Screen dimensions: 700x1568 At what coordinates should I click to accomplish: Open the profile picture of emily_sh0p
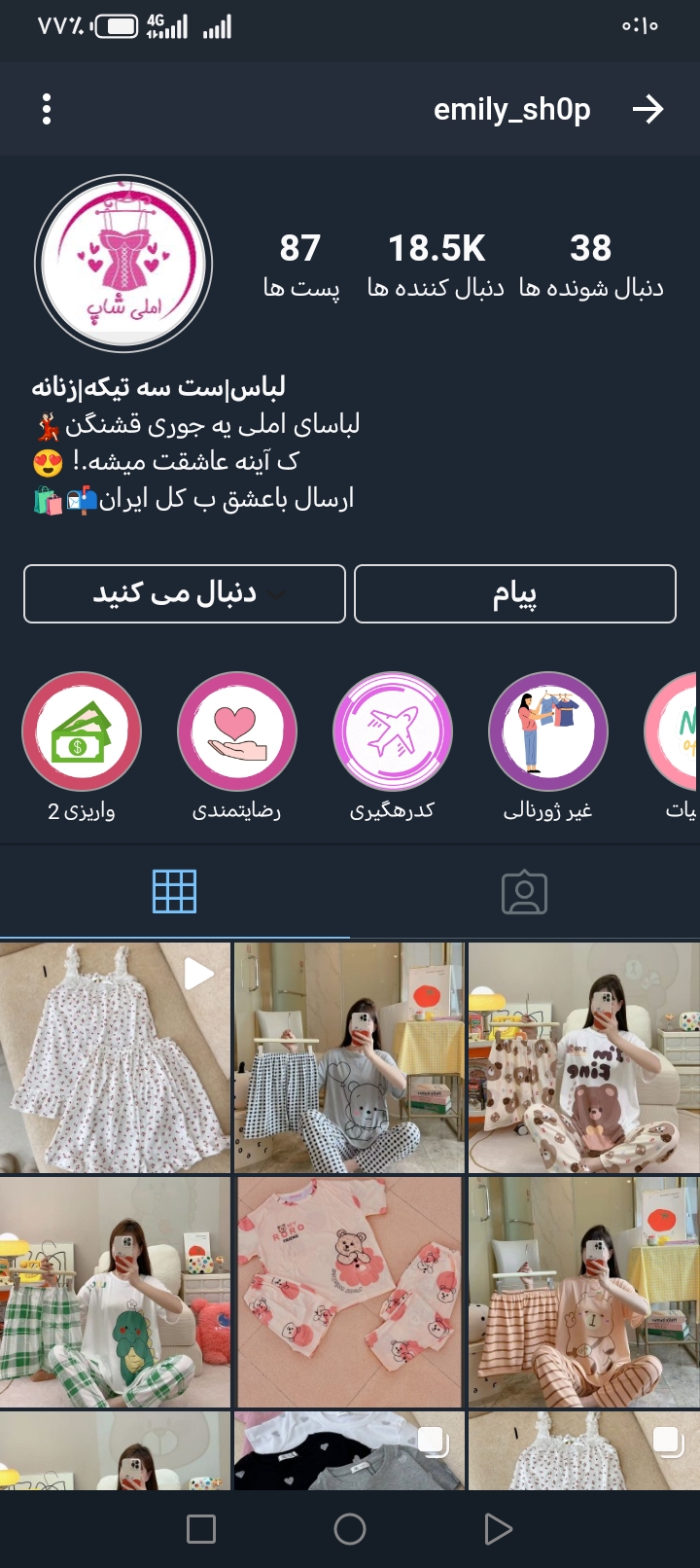tap(123, 264)
